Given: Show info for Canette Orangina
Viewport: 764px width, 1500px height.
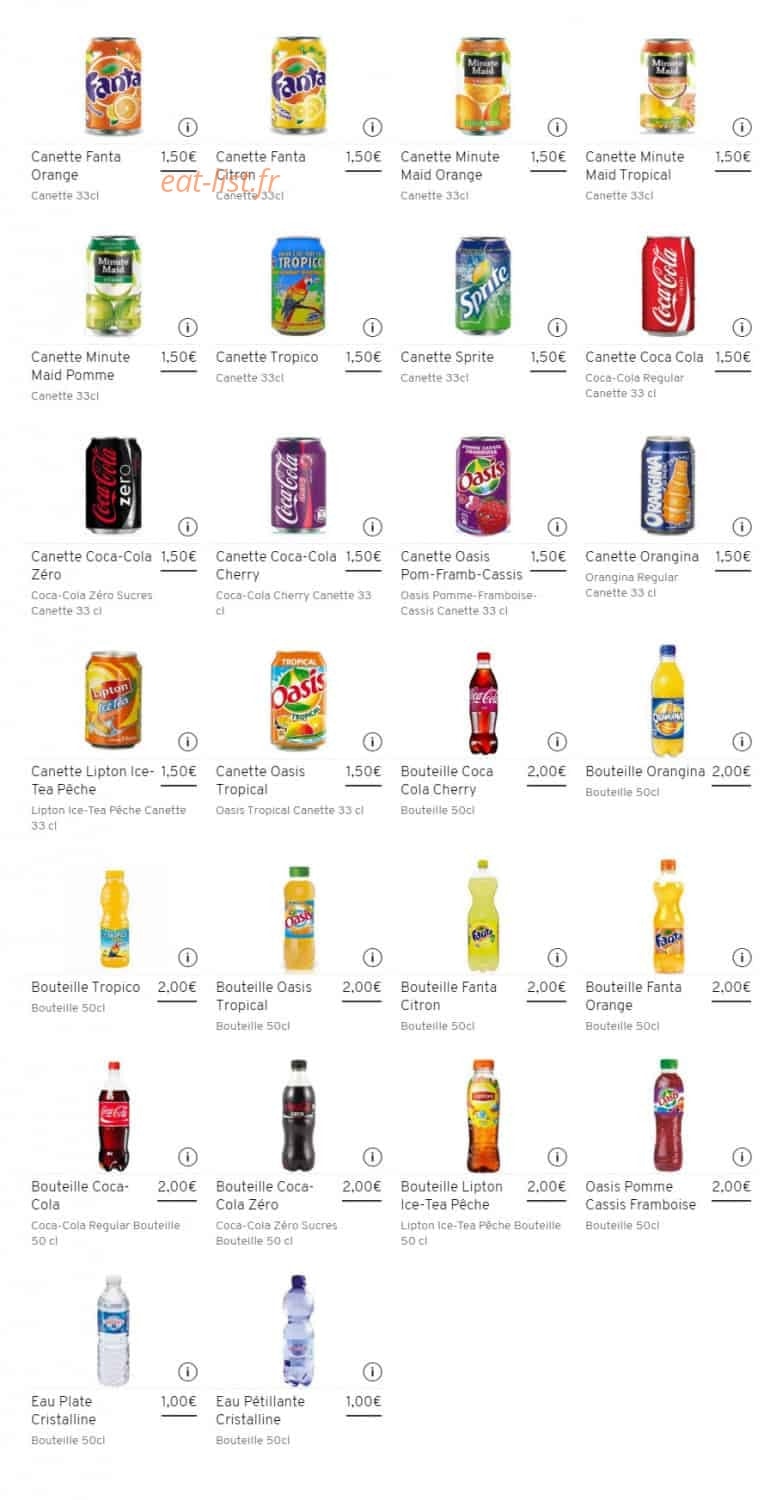Looking at the screenshot, I should click(742, 527).
